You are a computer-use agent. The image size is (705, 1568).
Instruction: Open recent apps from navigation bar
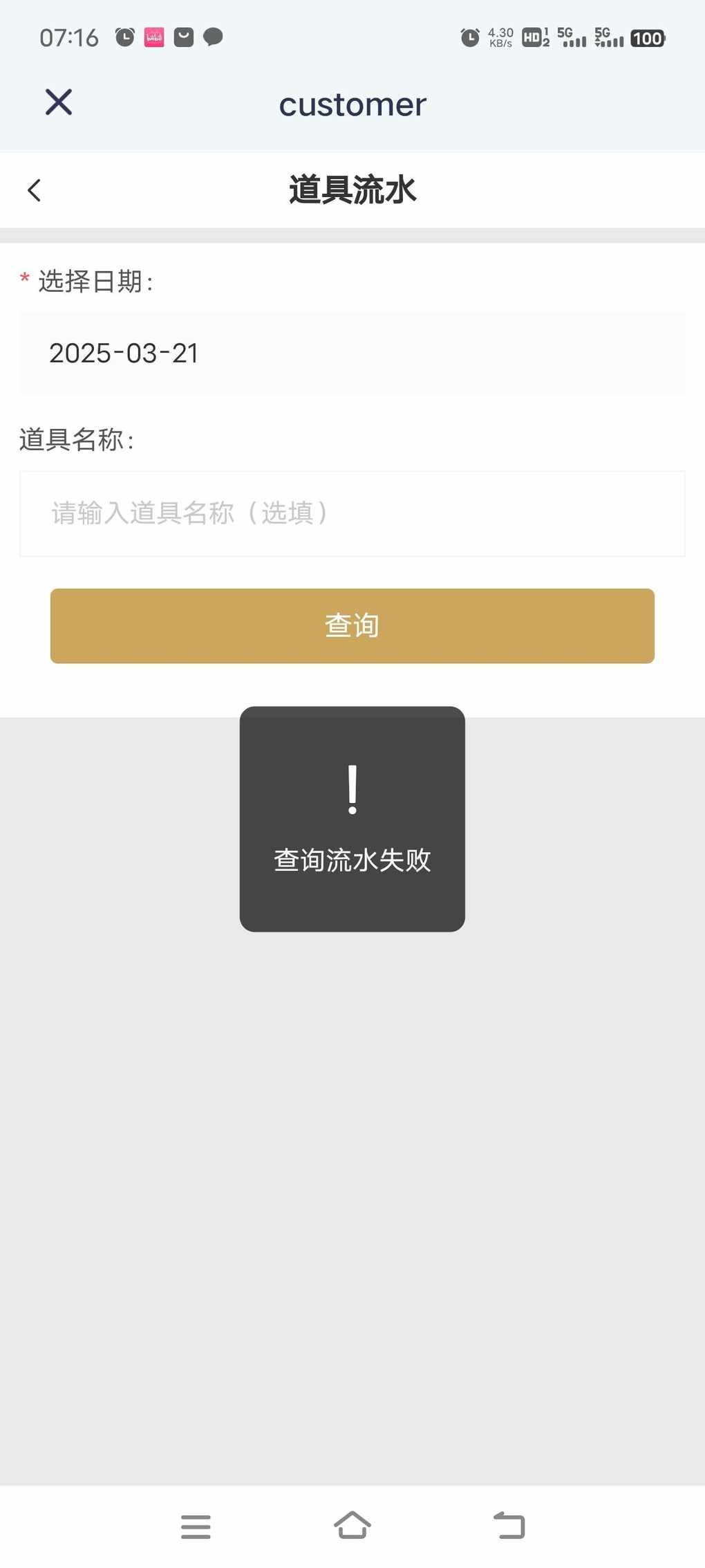tap(196, 1526)
